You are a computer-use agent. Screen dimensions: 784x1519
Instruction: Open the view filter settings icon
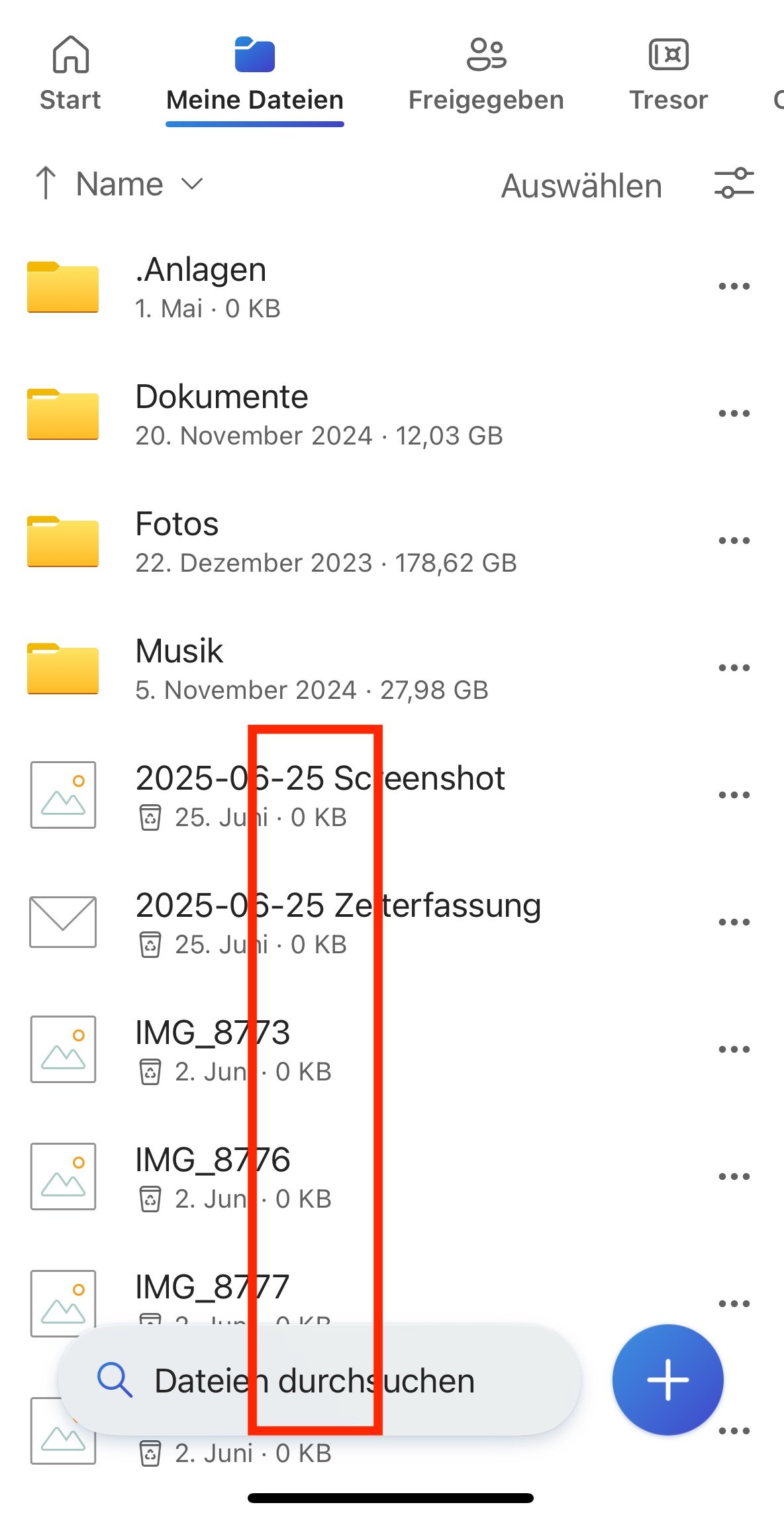pos(734,183)
